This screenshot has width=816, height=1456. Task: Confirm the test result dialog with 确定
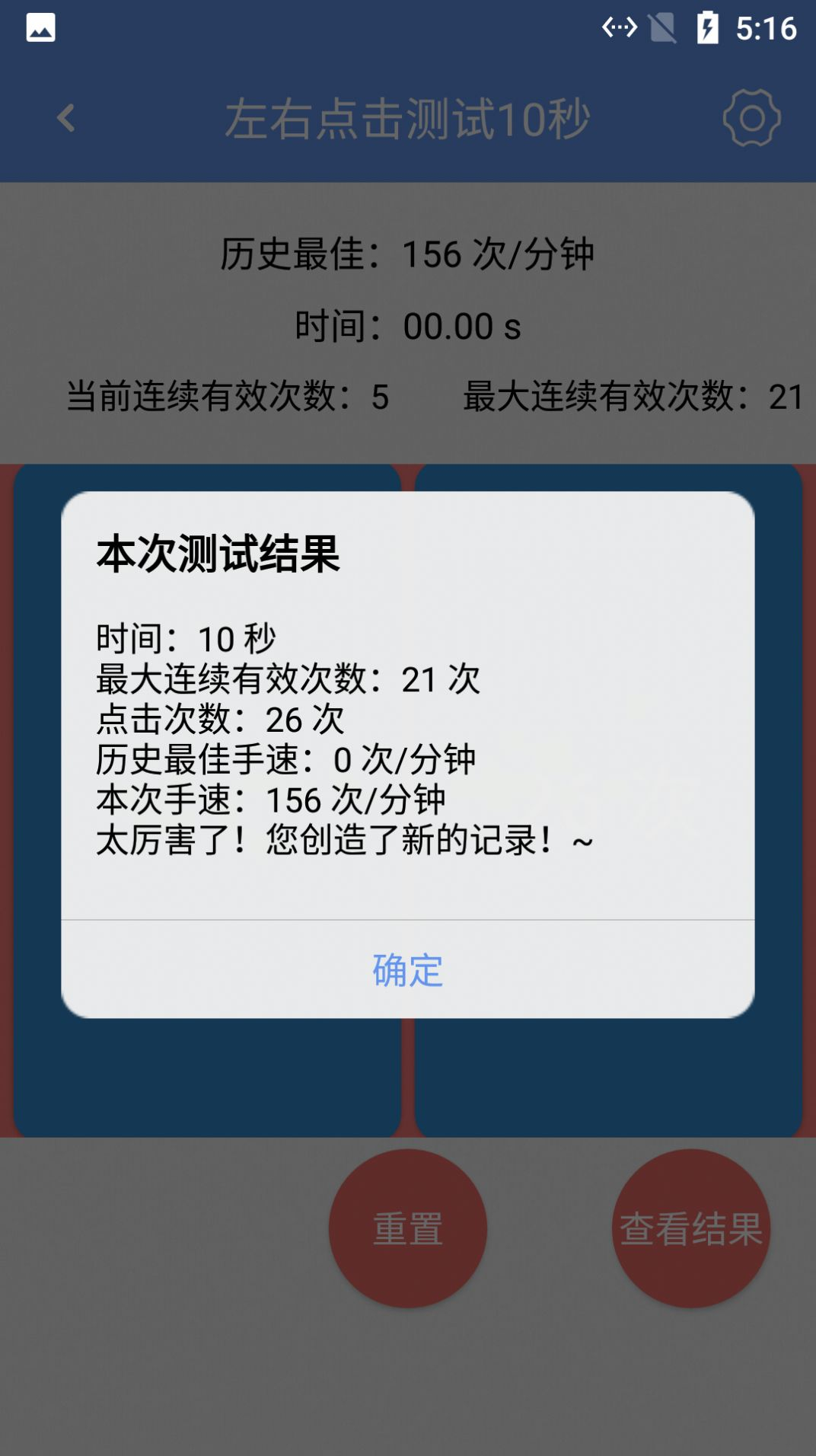tap(408, 970)
